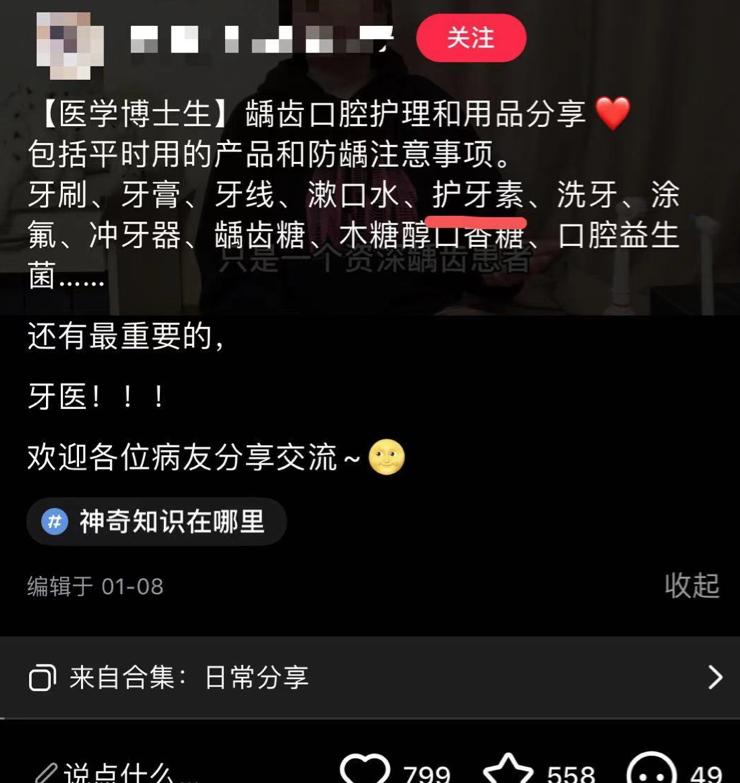Screen dimensions: 740x783
Task: Like this post
Action: coord(366,770)
